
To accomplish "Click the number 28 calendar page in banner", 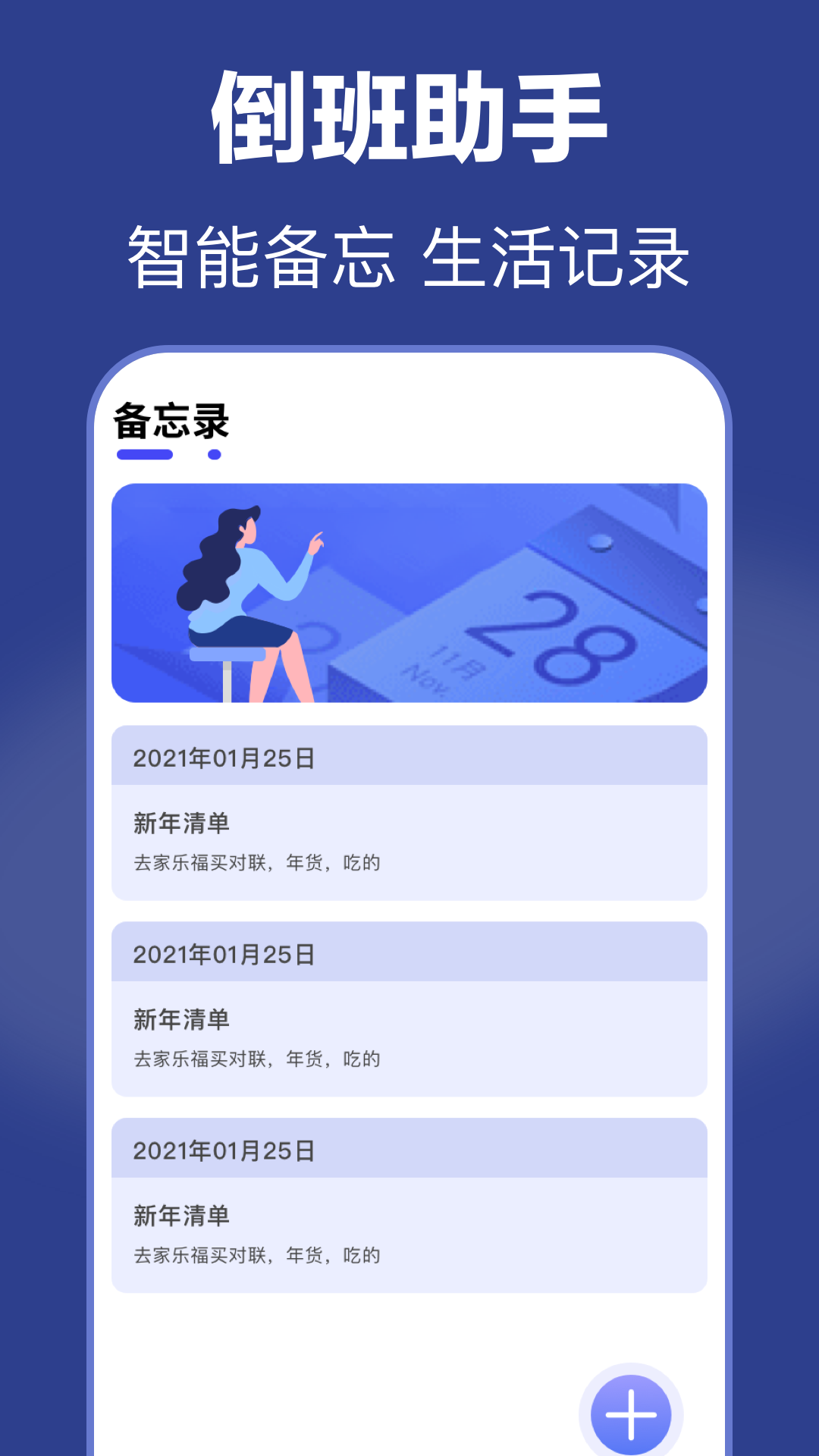I will coord(565,637).
